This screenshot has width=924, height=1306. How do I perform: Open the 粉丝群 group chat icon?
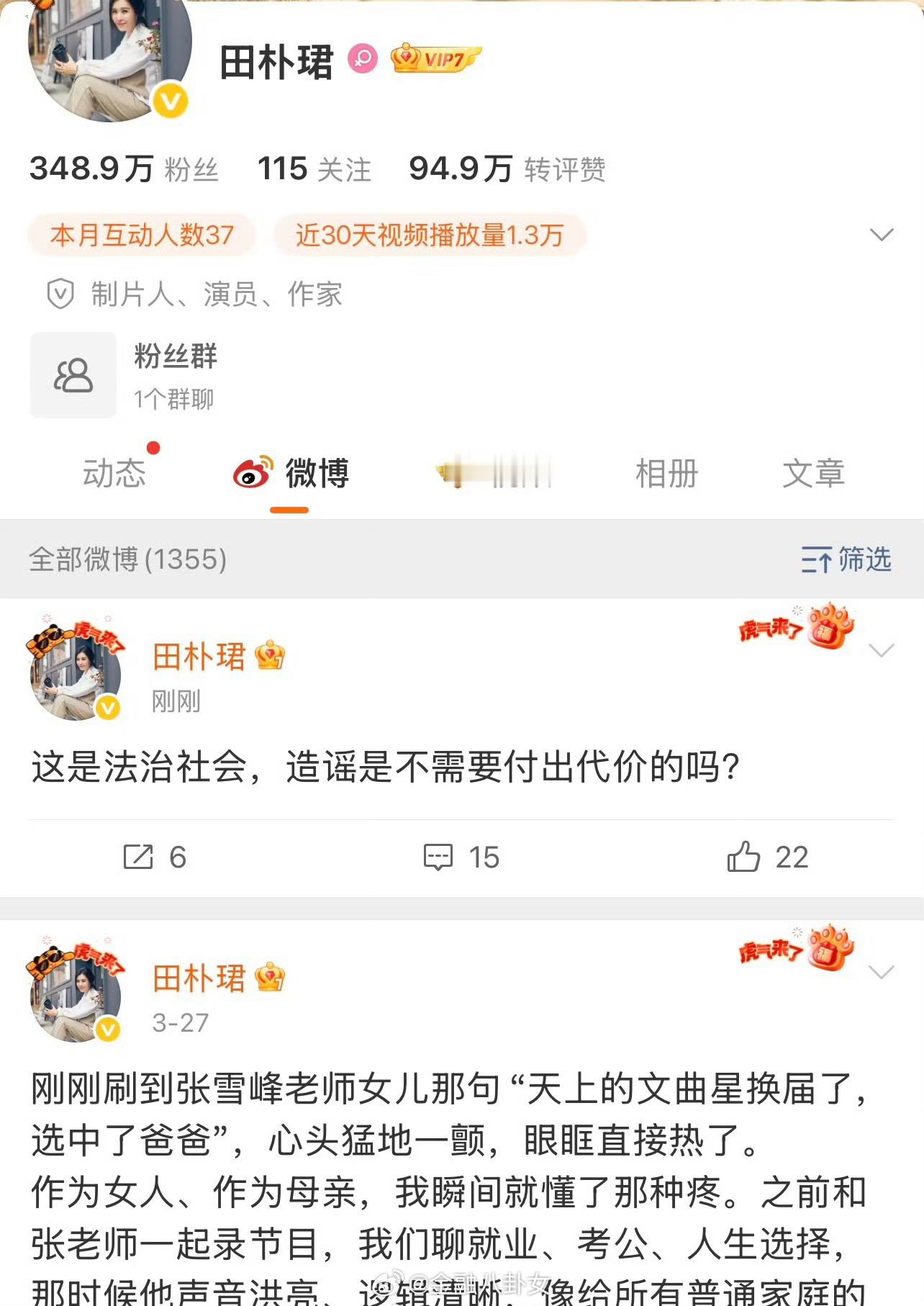(73, 374)
